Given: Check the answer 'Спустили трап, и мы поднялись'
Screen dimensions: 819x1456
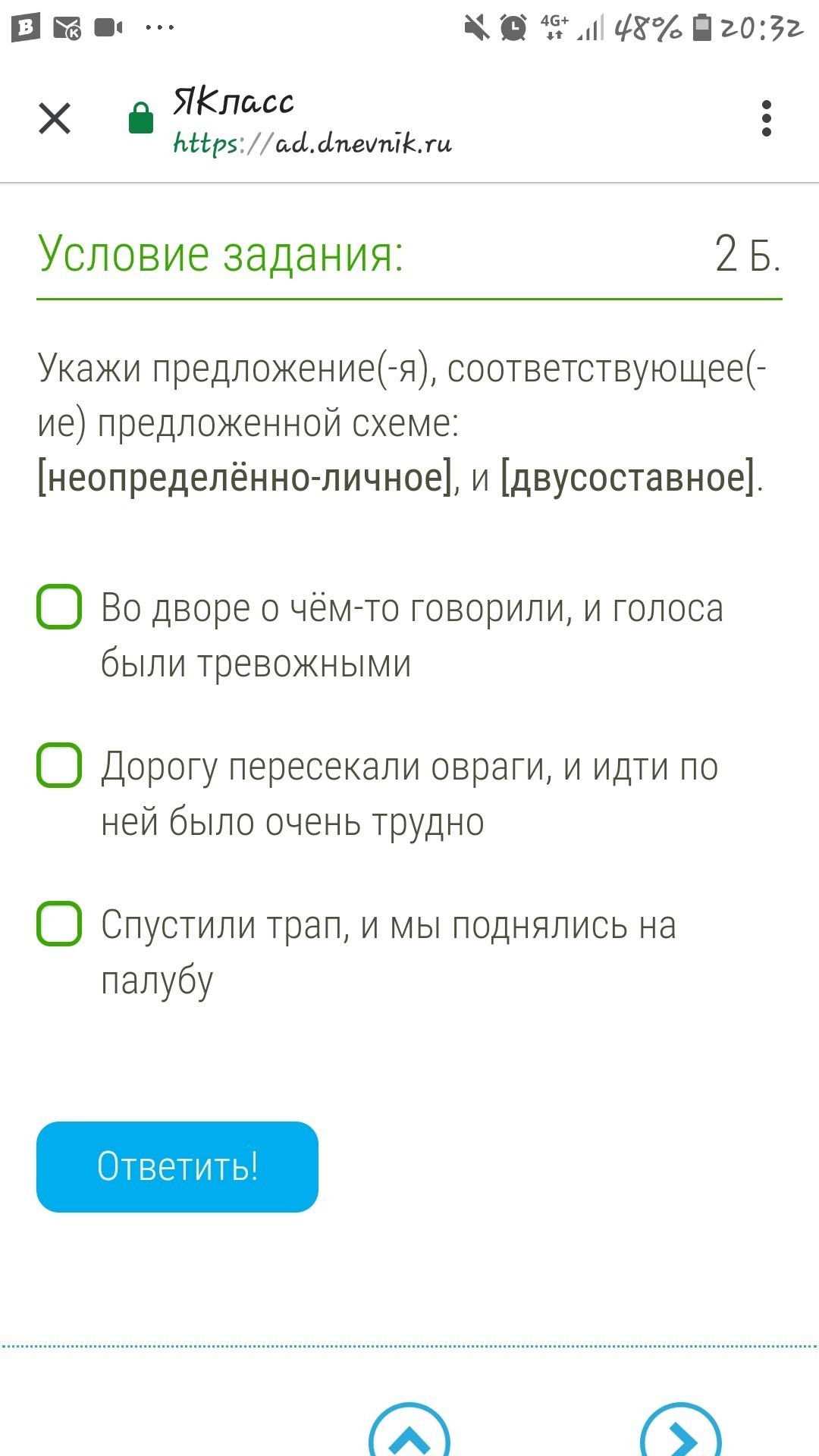Looking at the screenshot, I should point(59,924).
